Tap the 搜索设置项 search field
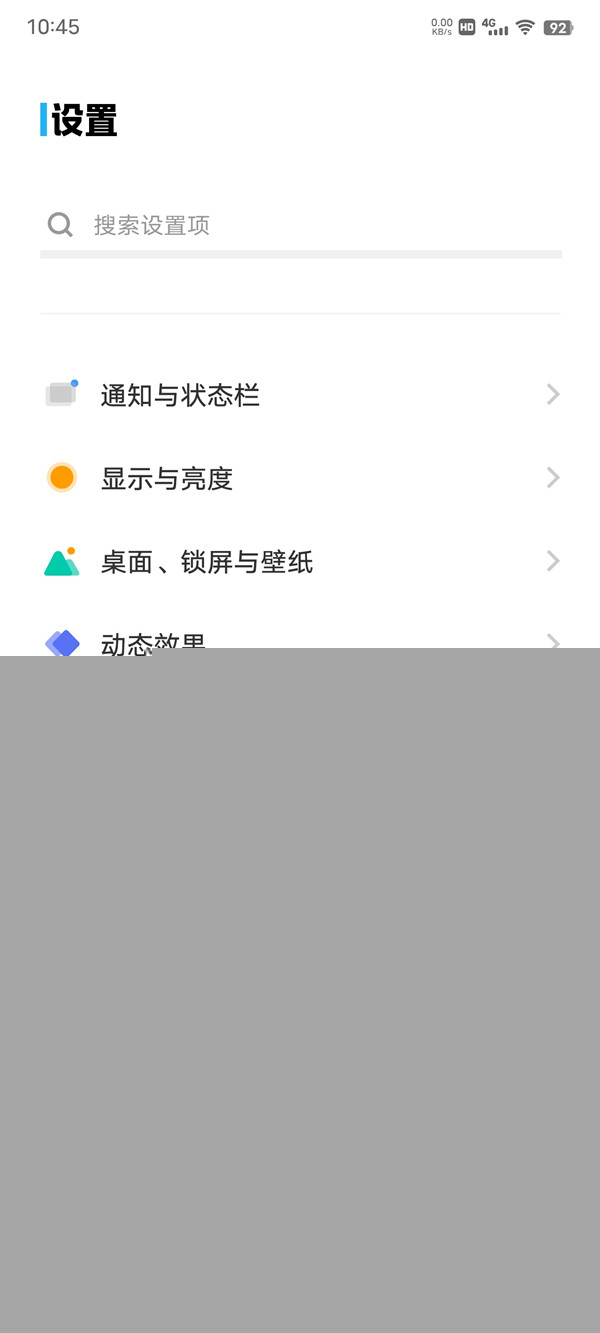Screen dimensions: 600x1333 300,225
